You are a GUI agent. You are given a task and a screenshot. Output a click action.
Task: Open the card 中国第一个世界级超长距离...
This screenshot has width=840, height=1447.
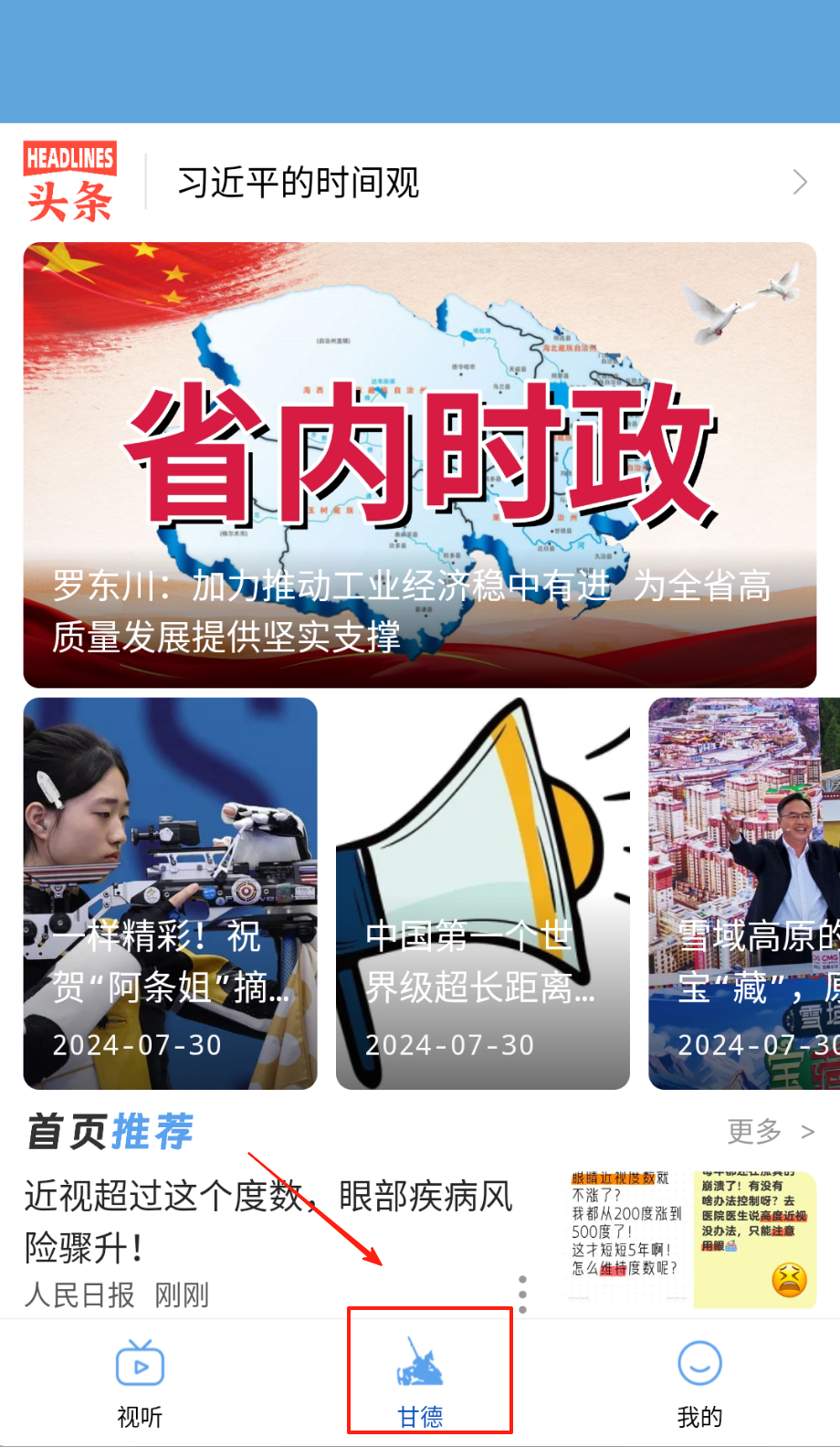coord(483,893)
